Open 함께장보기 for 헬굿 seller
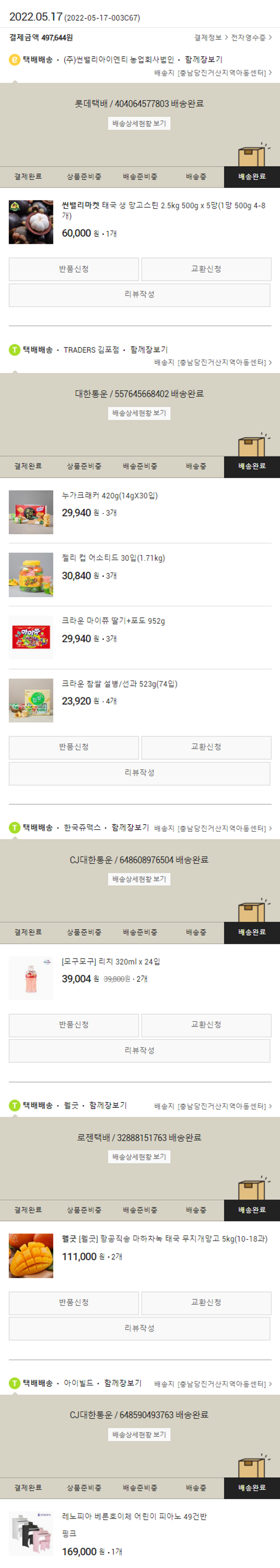The height and width of the screenshot is (1568, 280). point(108,1105)
